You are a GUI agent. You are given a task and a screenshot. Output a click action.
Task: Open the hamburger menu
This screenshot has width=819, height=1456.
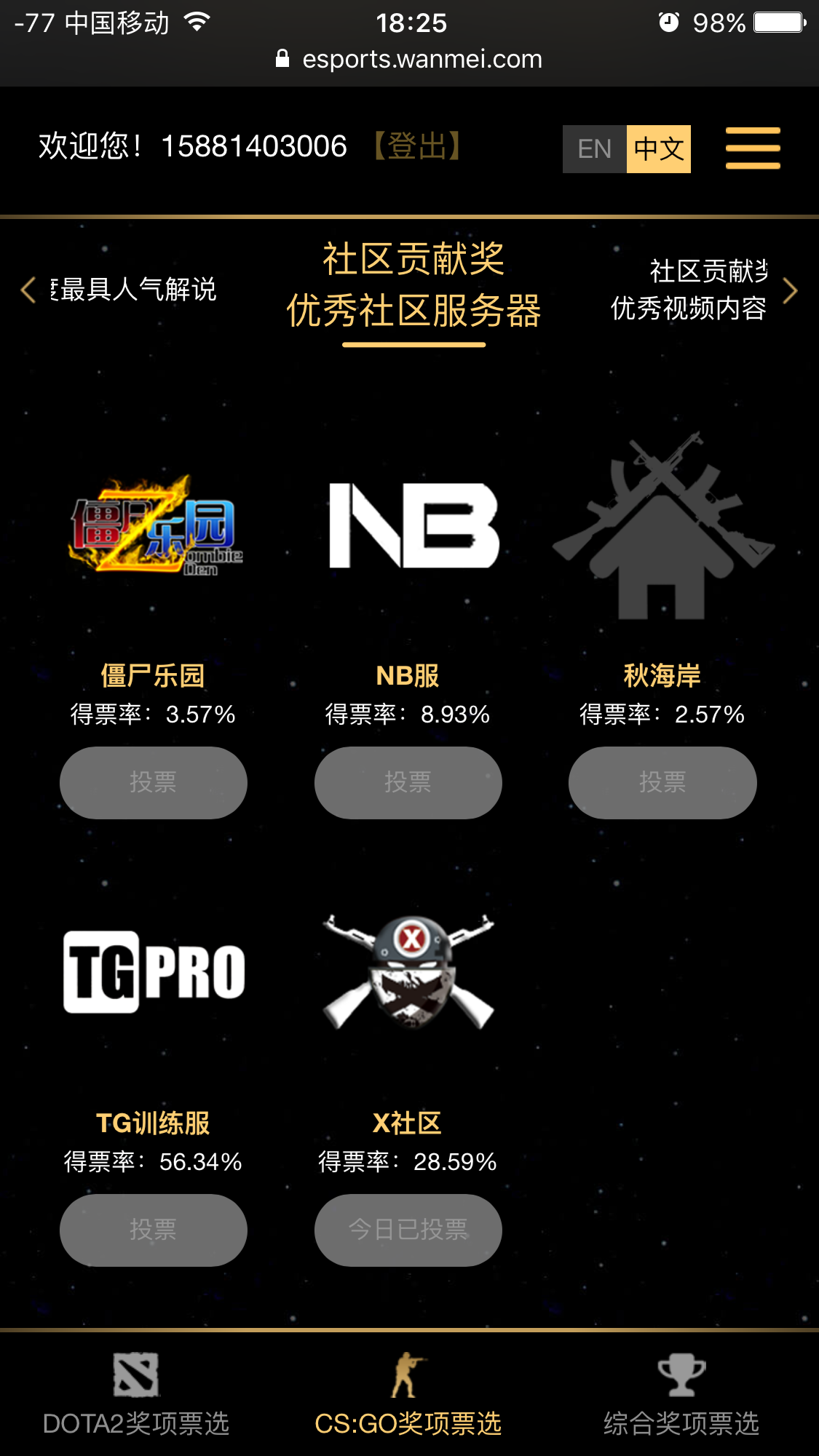[753, 148]
